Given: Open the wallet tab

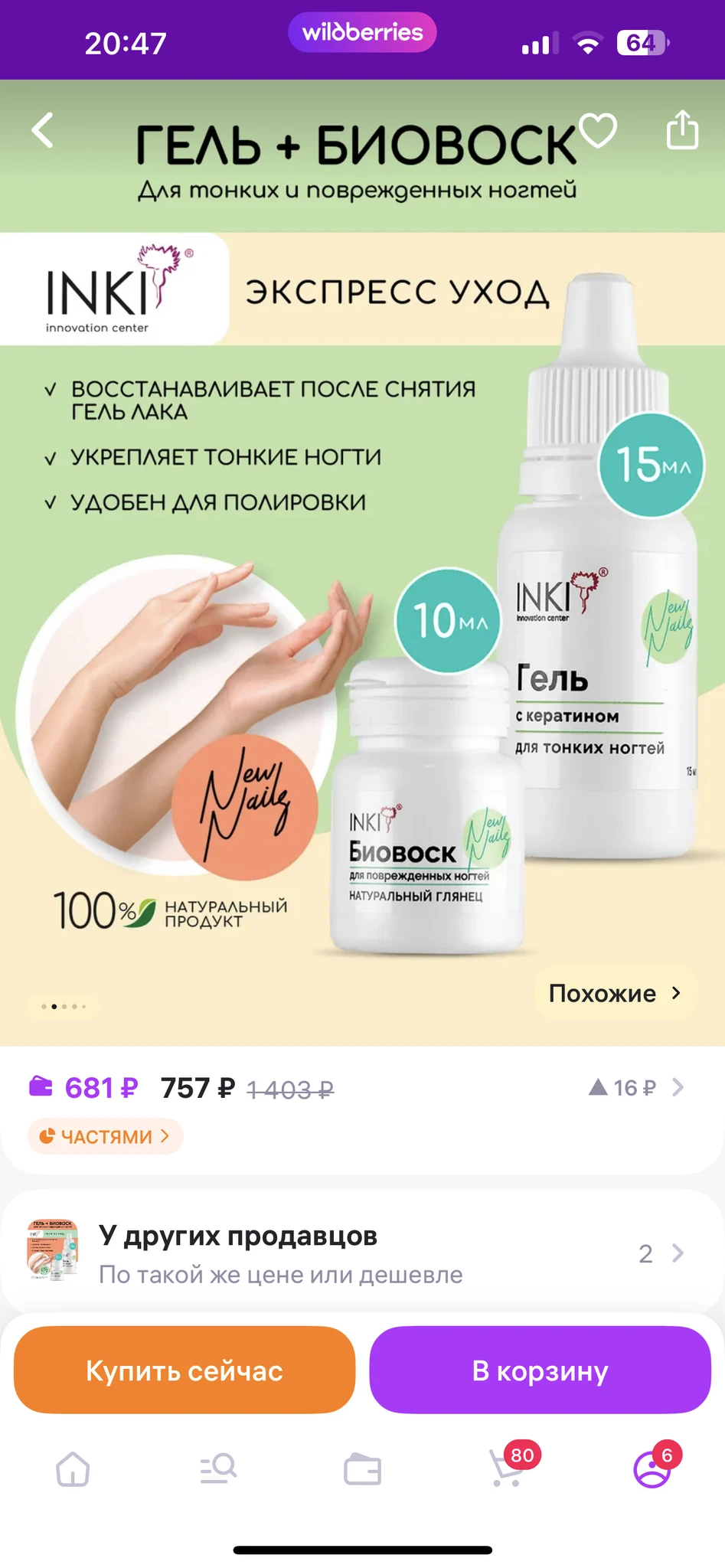Looking at the screenshot, I should pyautogui.click(x=362, y=1469).
